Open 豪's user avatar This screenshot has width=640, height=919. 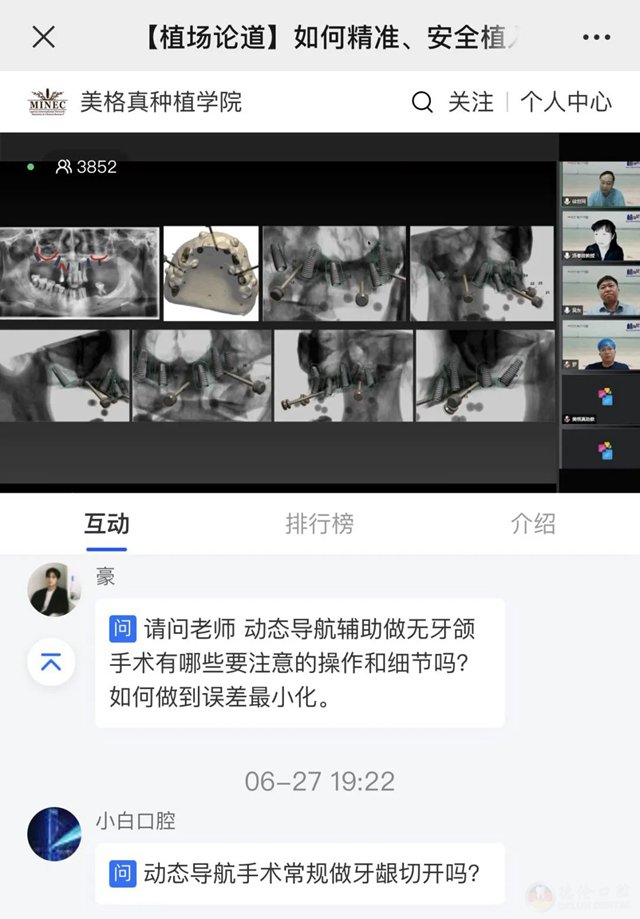tap(53, 589)
